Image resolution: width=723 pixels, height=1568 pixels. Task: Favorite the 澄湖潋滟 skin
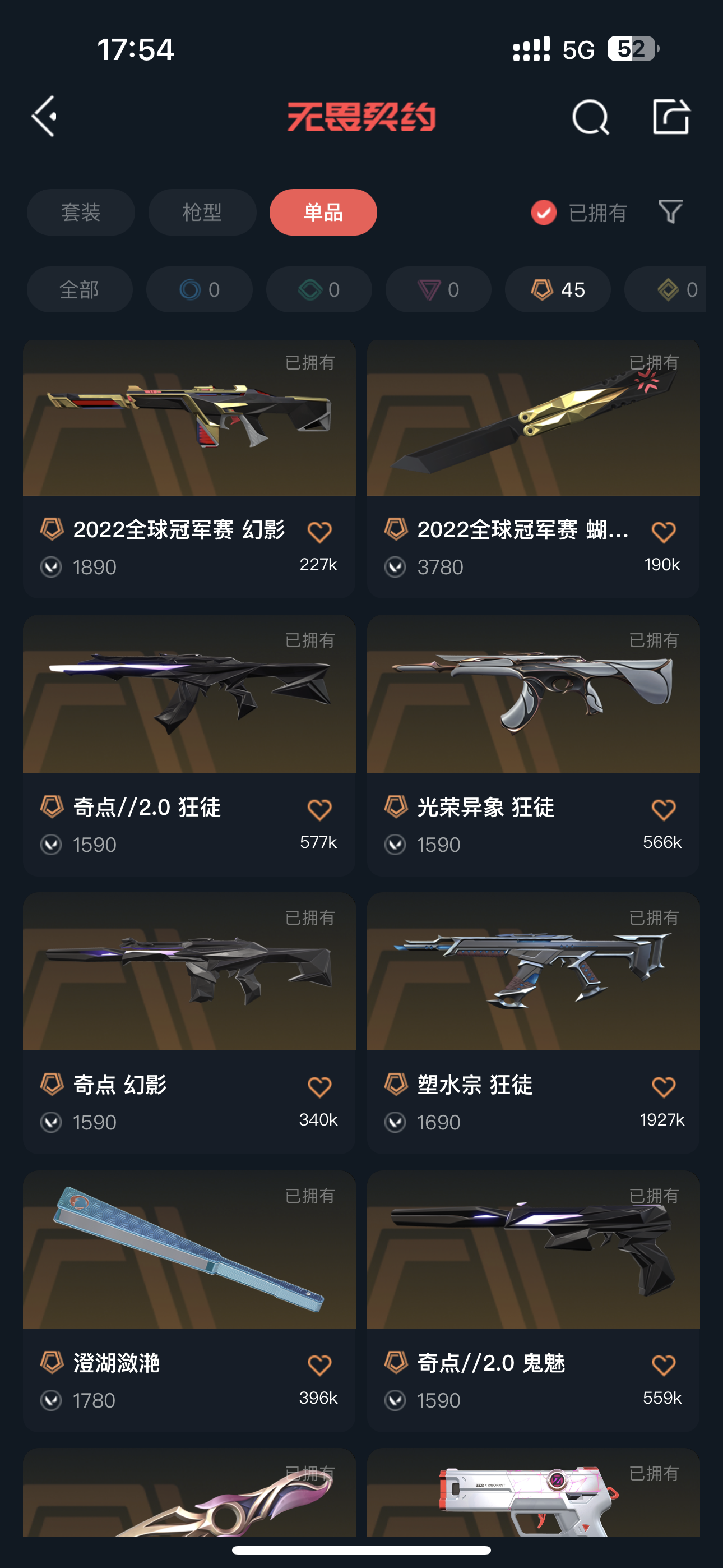click(x=319, y=1364)
